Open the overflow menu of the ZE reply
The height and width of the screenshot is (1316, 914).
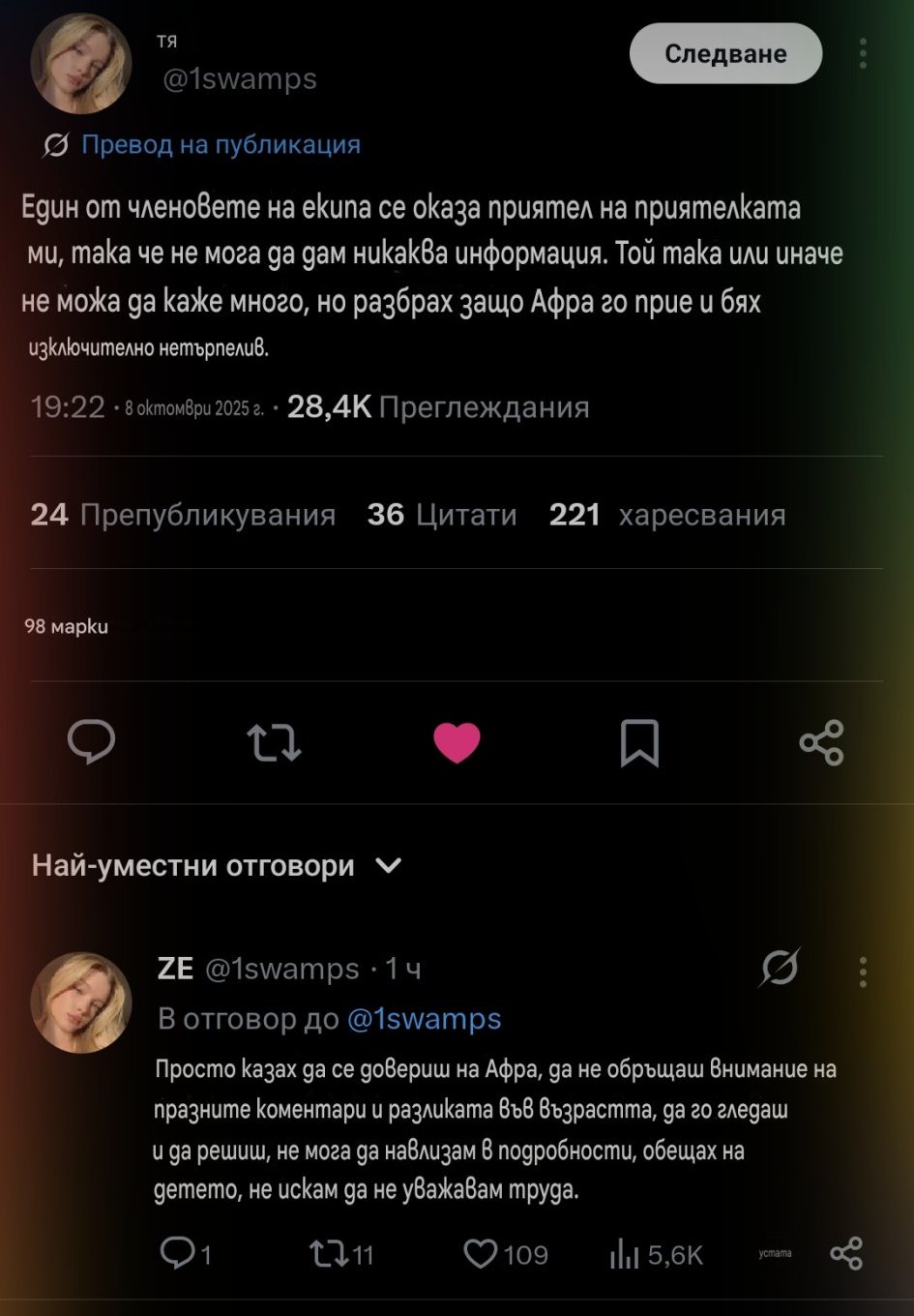(x=863, y=972)
